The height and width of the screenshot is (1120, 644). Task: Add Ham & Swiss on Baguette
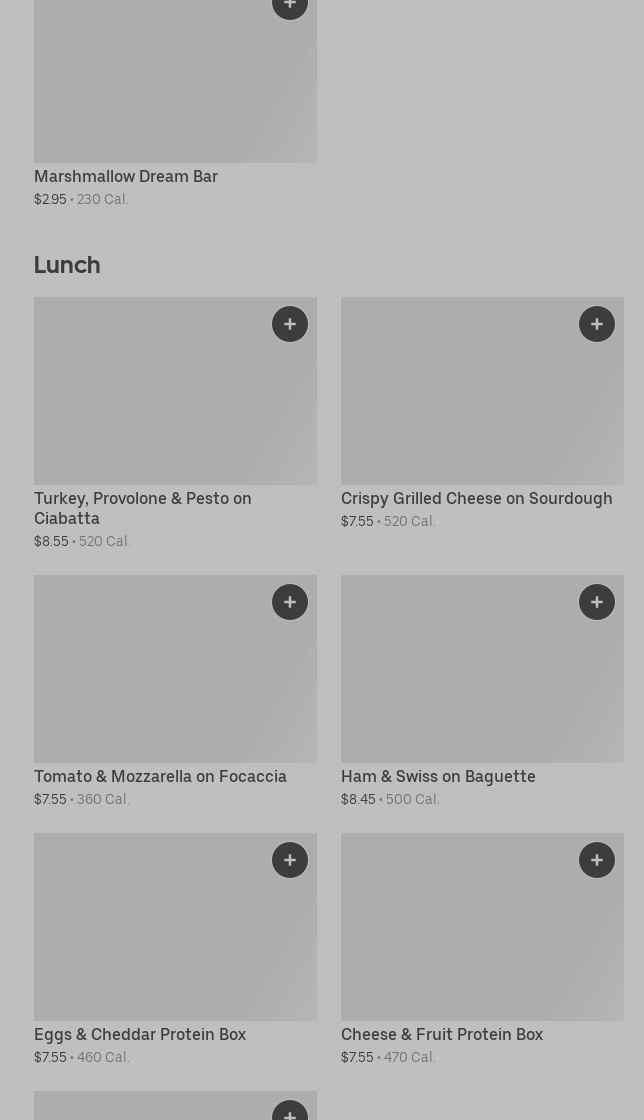[597, 602]
